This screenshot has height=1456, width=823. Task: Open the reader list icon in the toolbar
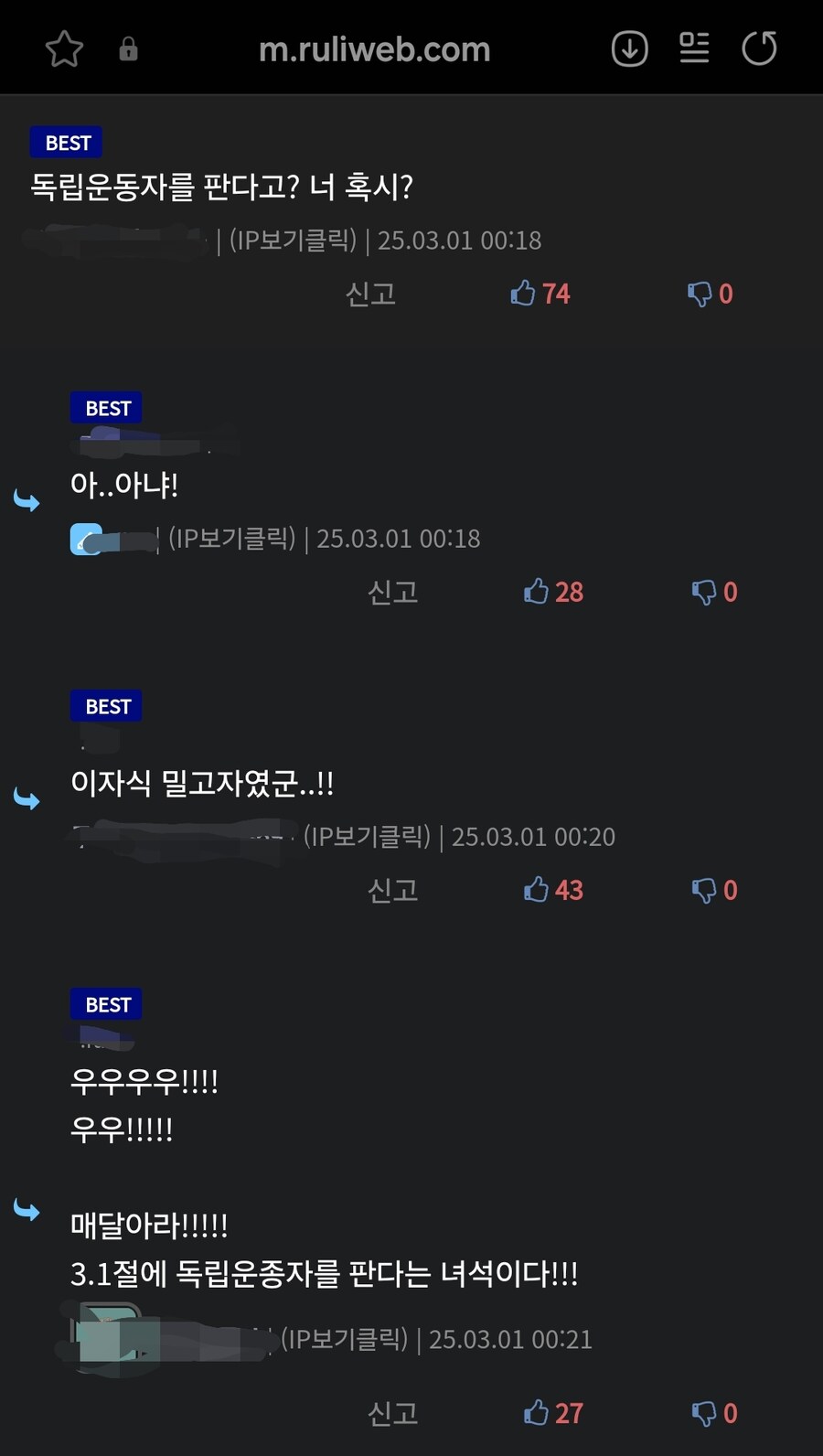coord(694,49)
